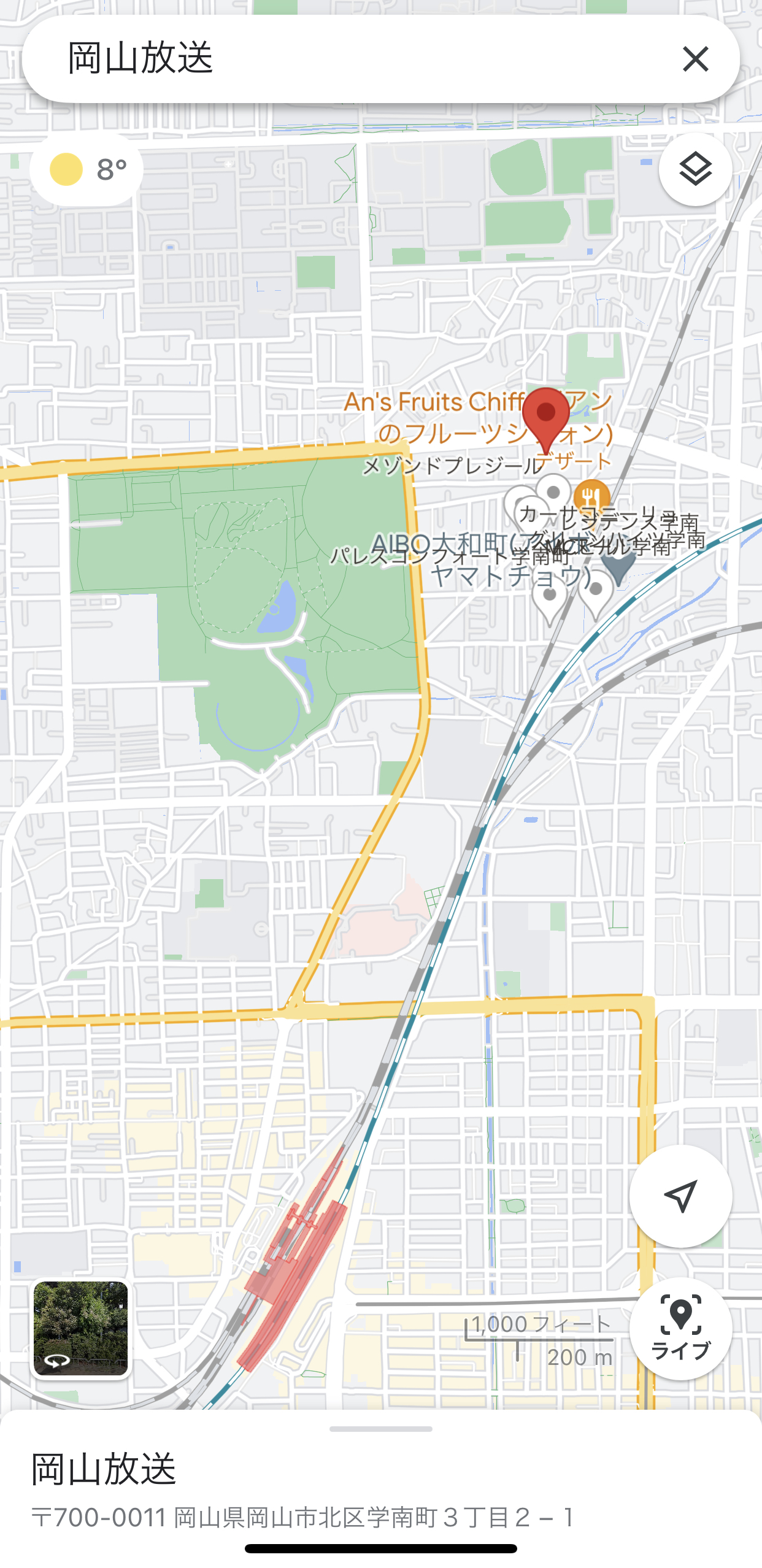Open the Street View photo thumbnail
This screenshot has height=1568, width=762.
(81, 1328)
